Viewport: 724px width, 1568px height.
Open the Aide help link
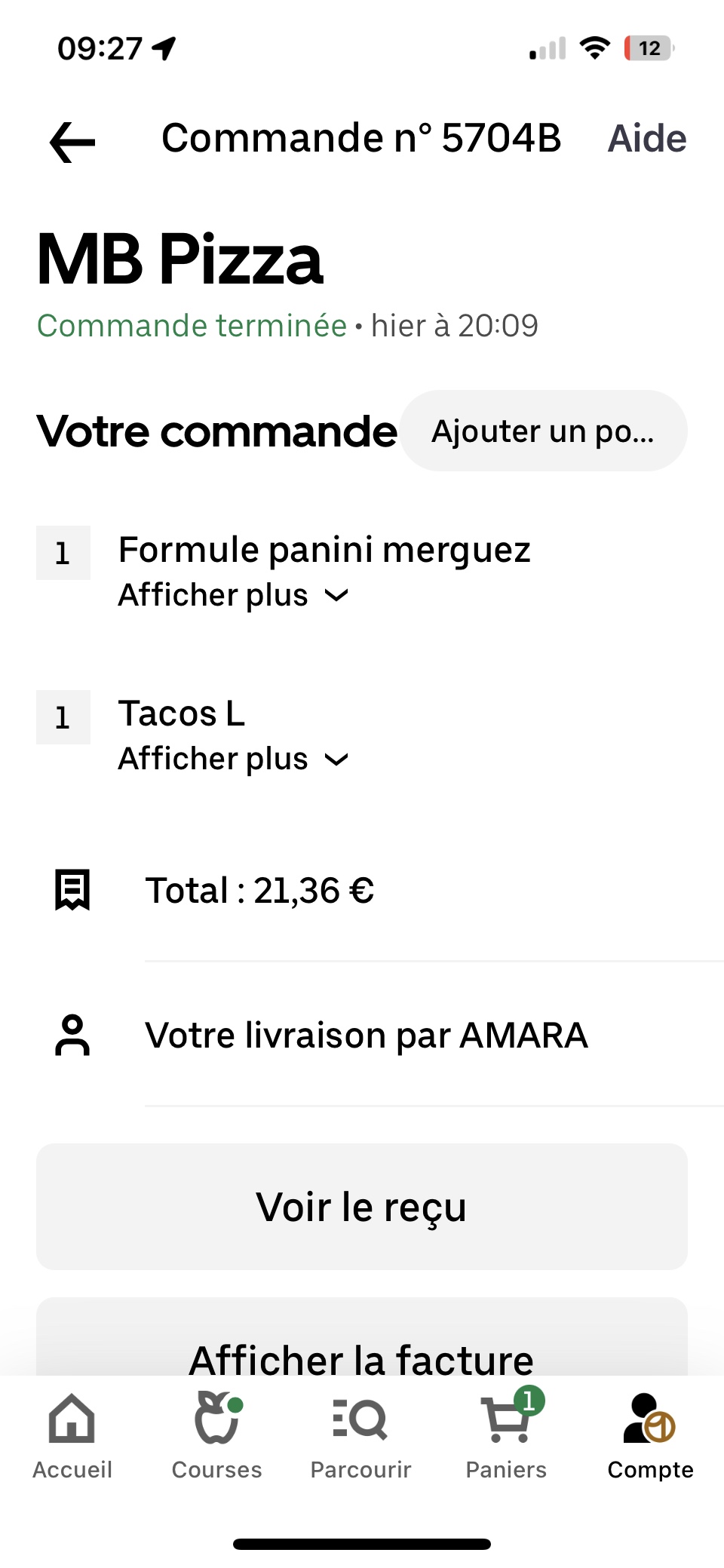pos(647,139)
